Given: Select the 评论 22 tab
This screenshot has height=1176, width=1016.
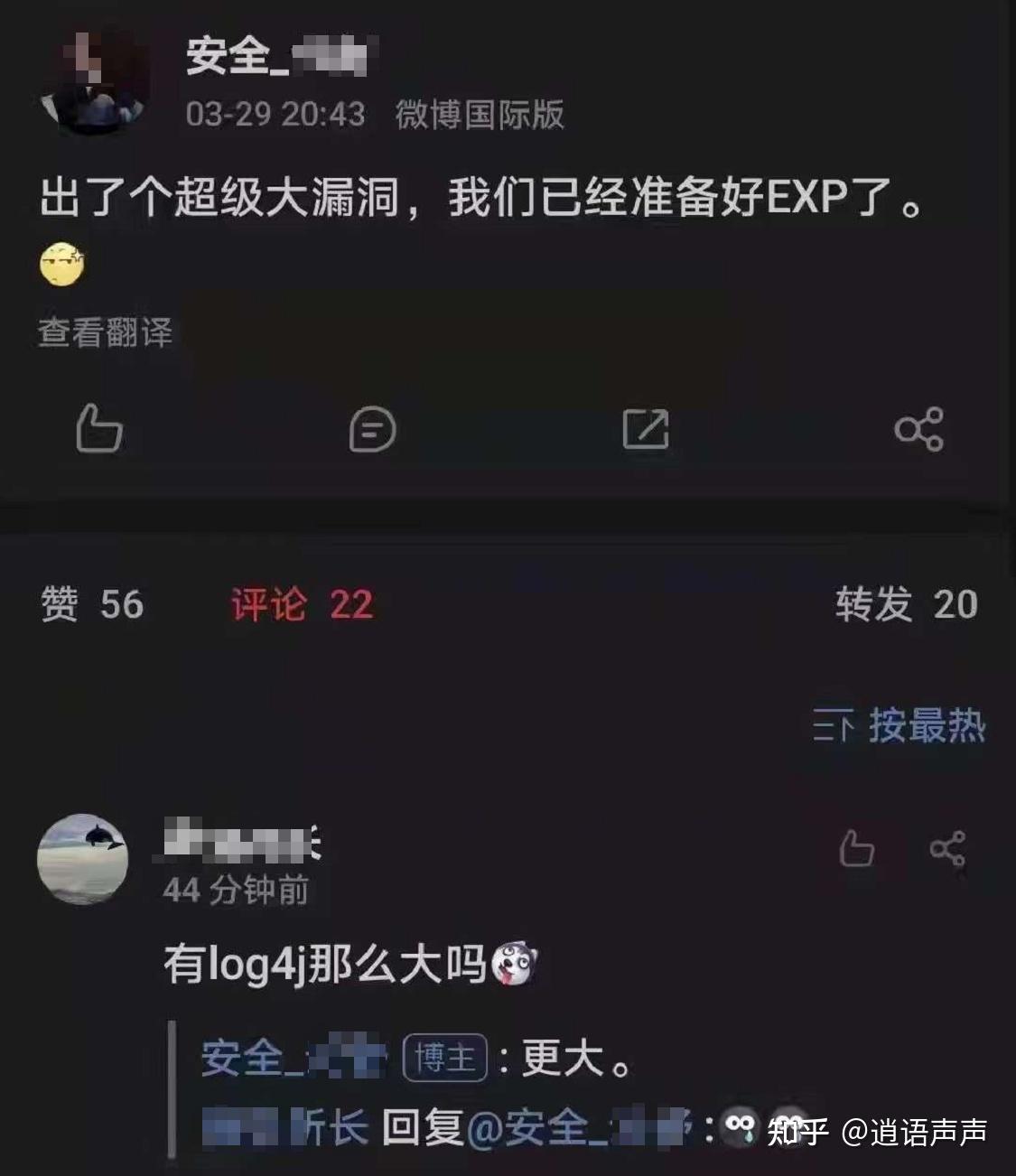Looking at the screenshot, I should coord(302,604).
